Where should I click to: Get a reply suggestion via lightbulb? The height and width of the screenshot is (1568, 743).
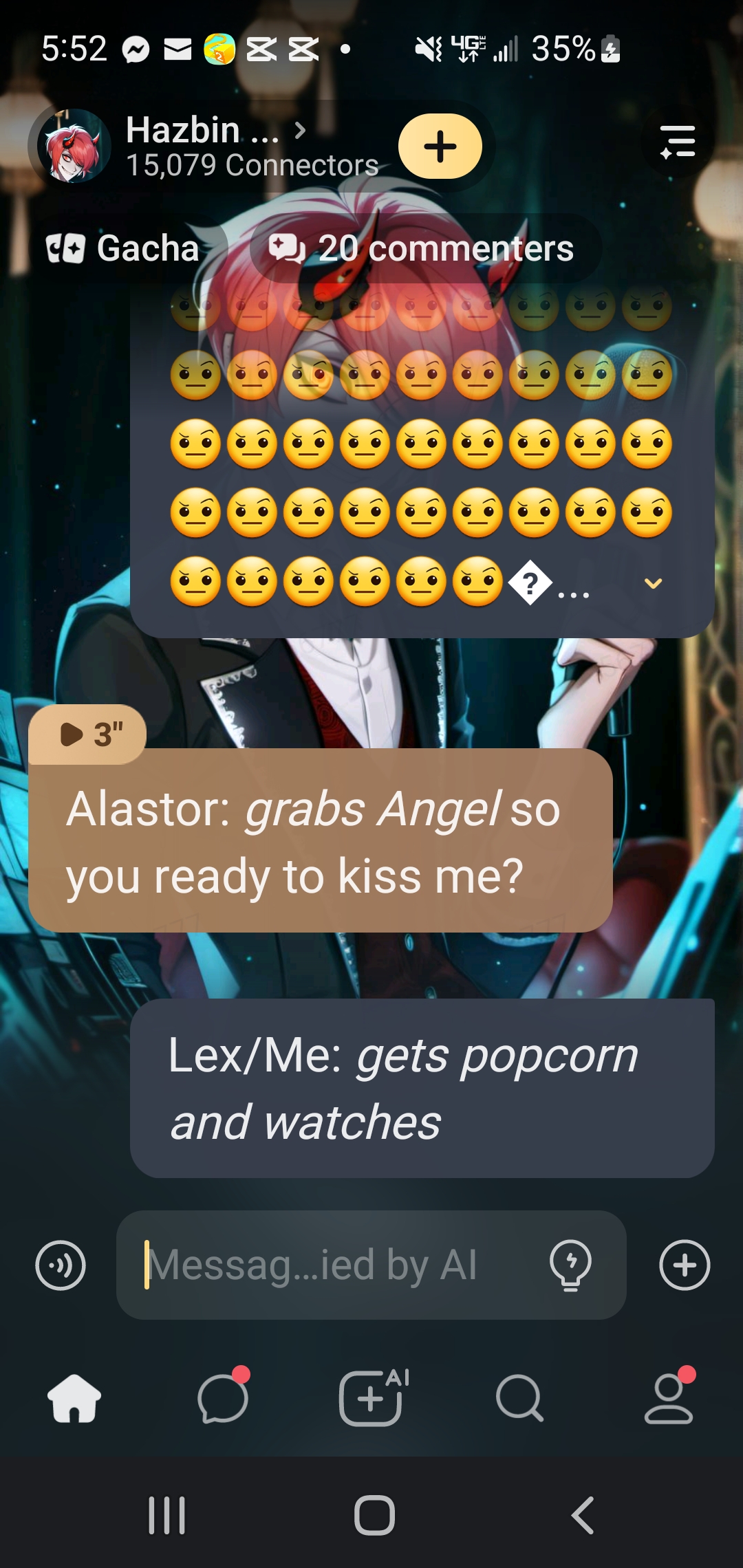[570, 1265]
